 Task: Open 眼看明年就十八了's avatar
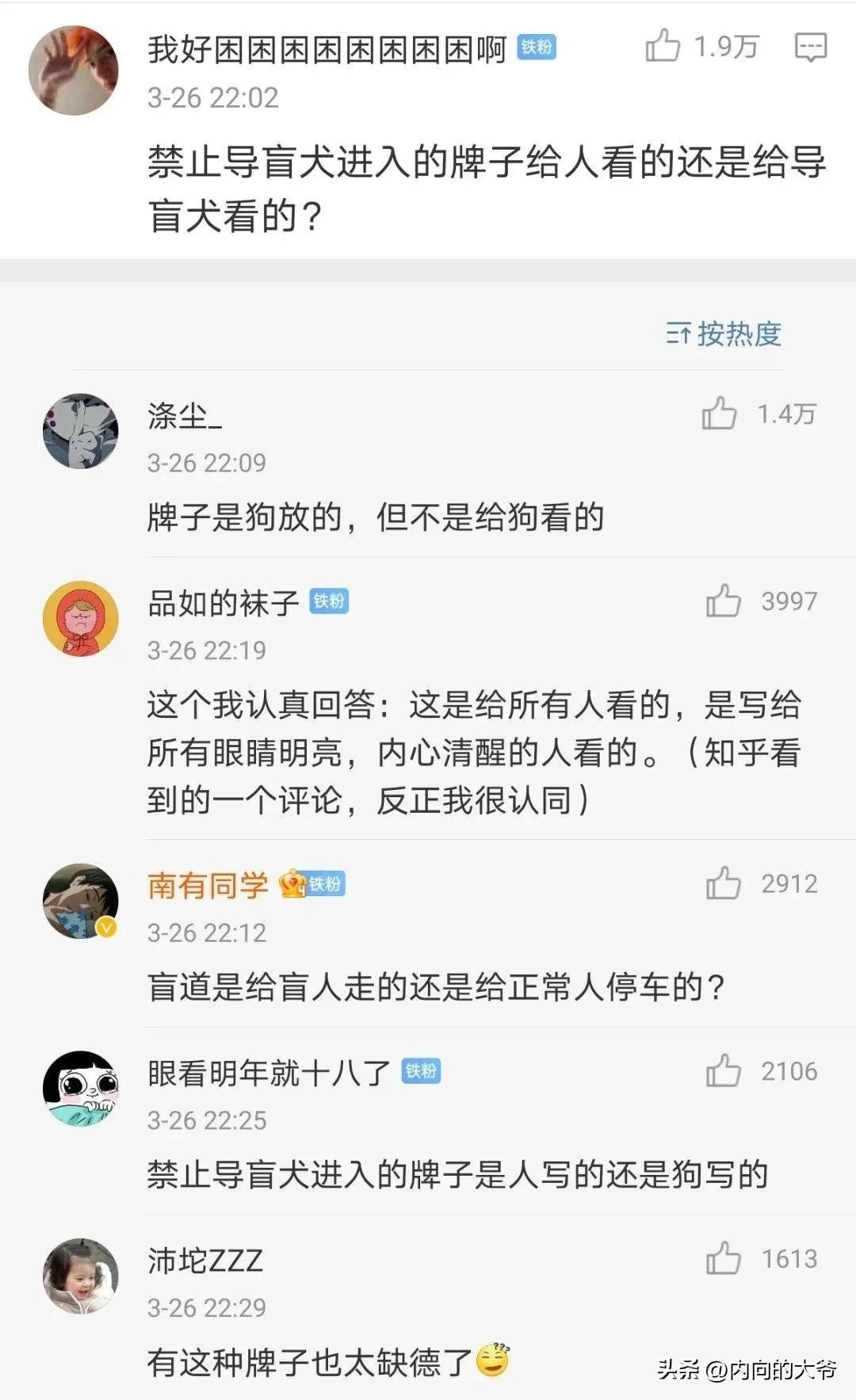[x=80, y=1089]
